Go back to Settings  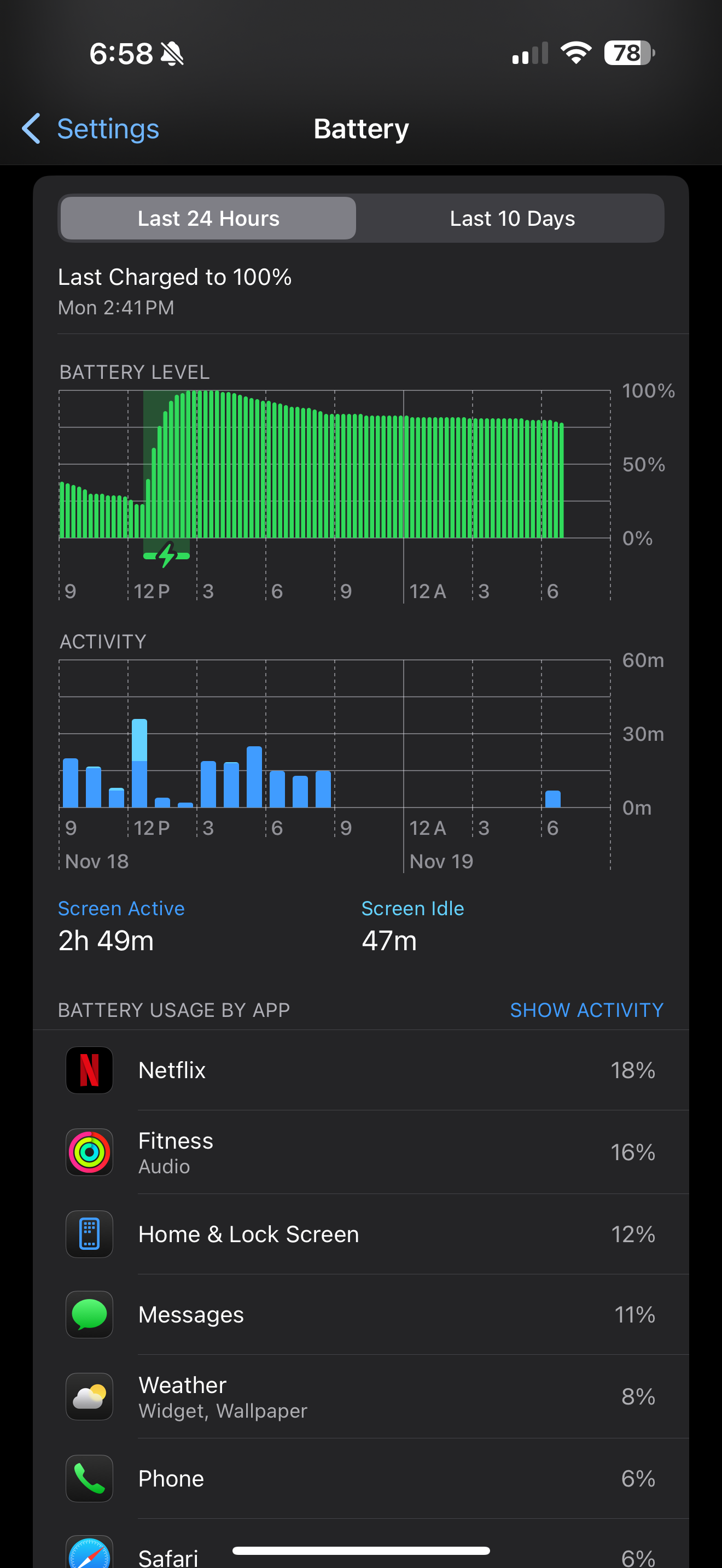91,129
